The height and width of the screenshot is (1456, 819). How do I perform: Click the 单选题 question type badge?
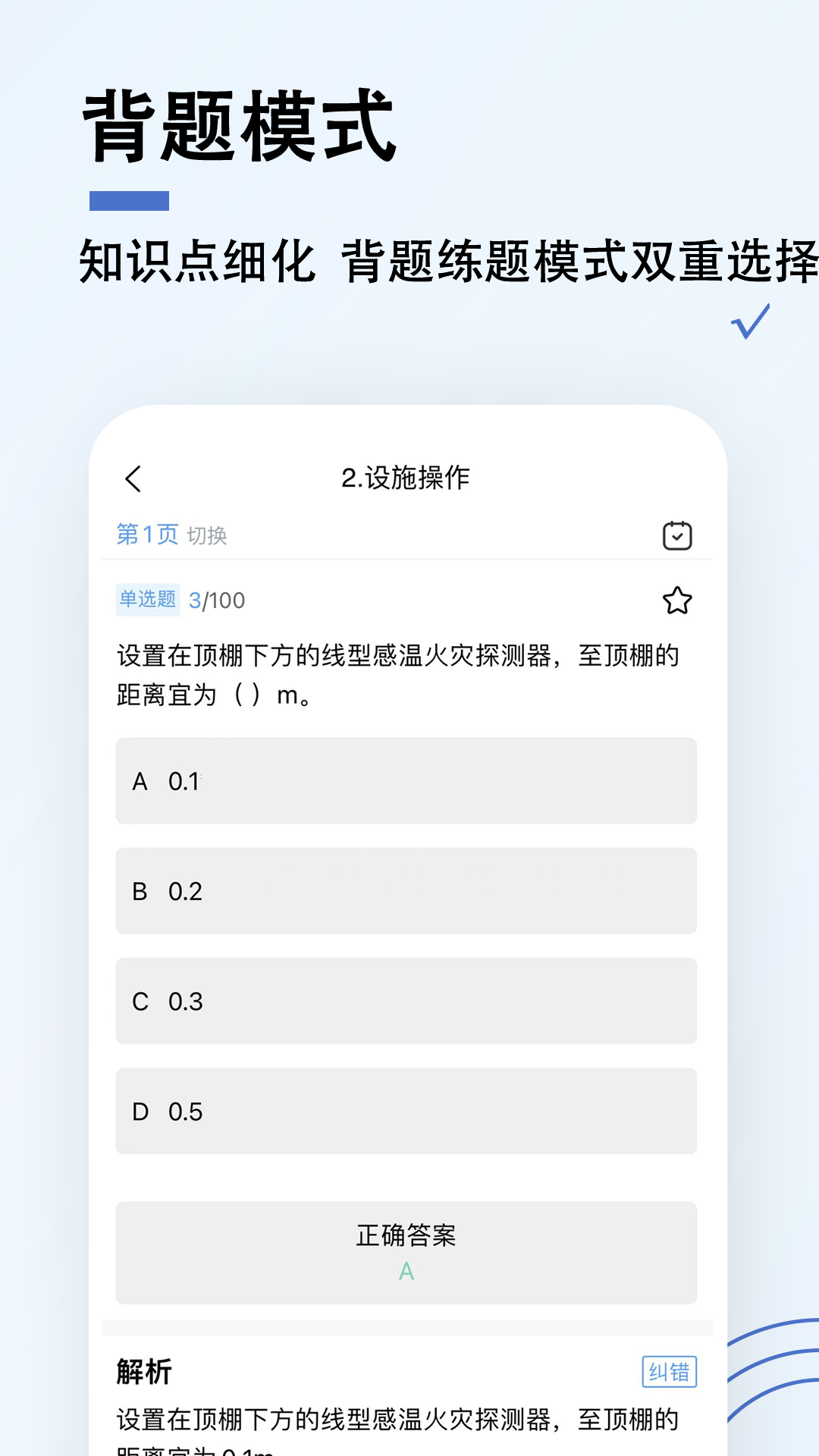pyautogui.click(x=146, y=598)
